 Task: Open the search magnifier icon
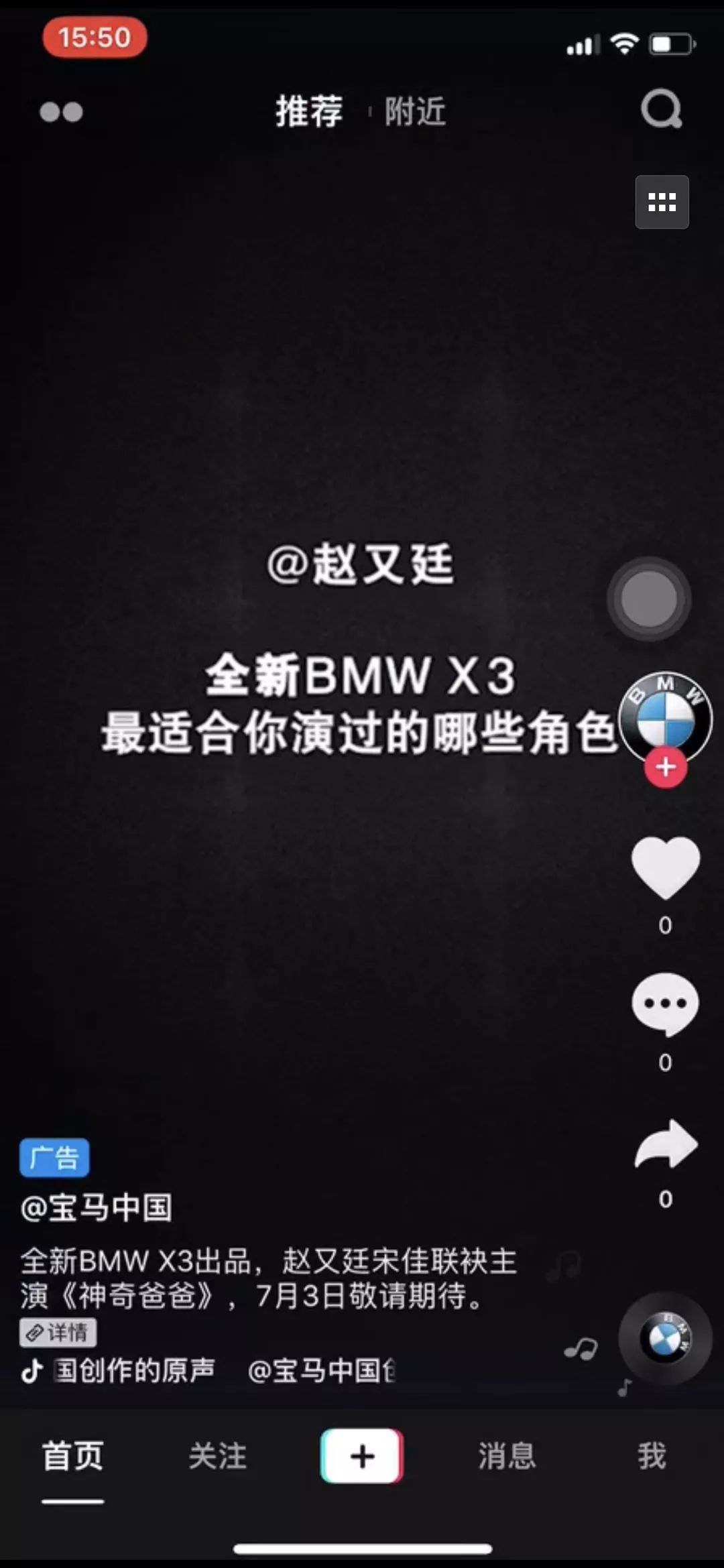point(661,109)
